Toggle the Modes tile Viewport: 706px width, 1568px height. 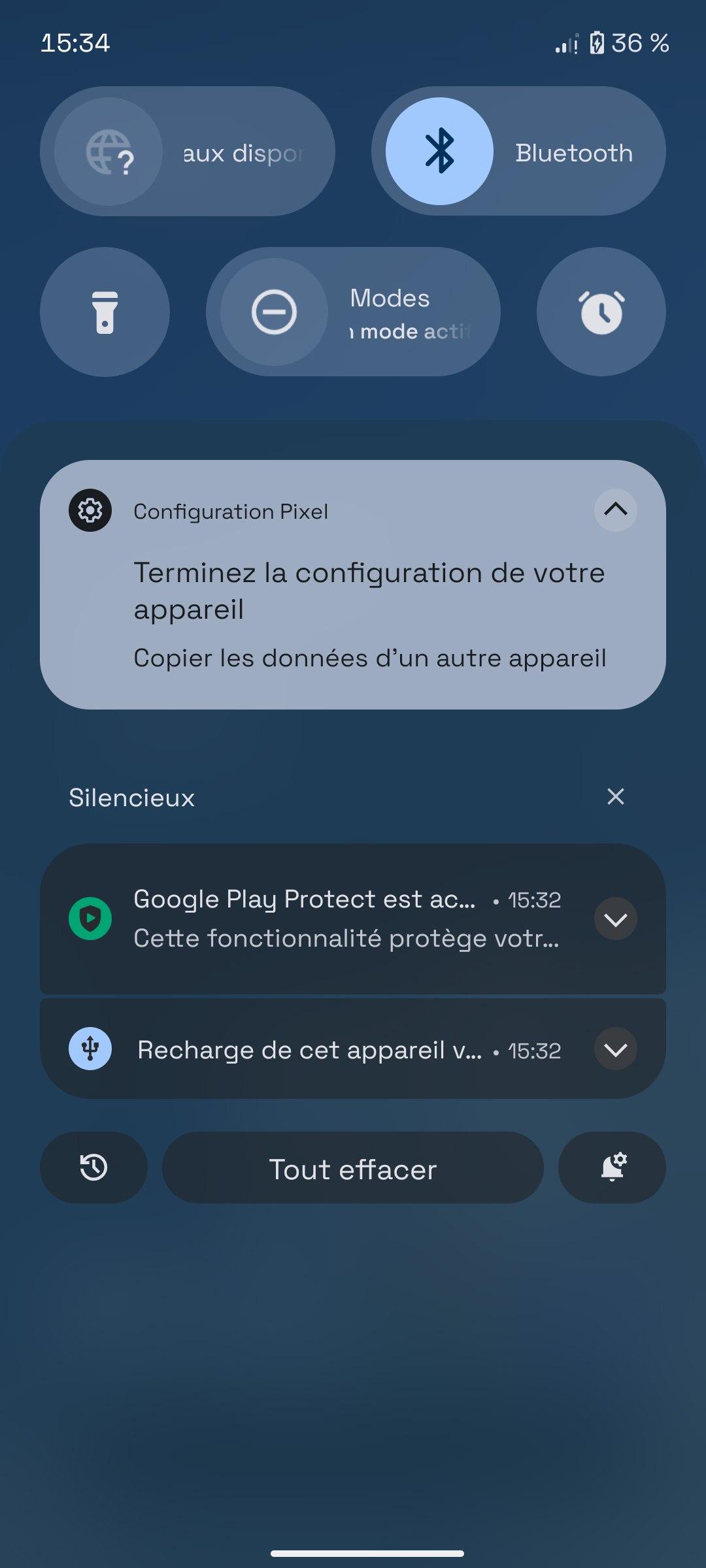pyautogui.click(x=274, y=312)
